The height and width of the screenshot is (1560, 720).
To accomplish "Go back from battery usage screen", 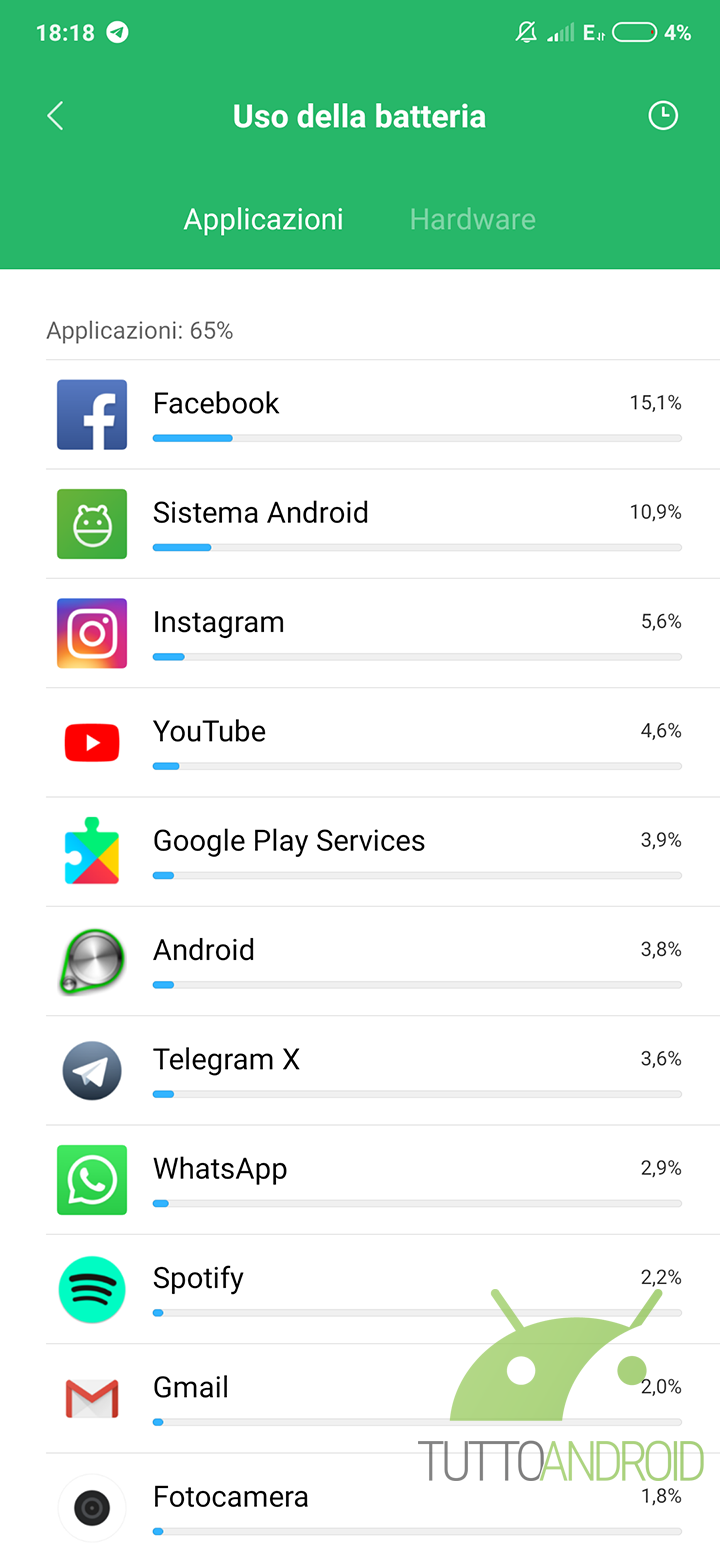I will 56,116.
